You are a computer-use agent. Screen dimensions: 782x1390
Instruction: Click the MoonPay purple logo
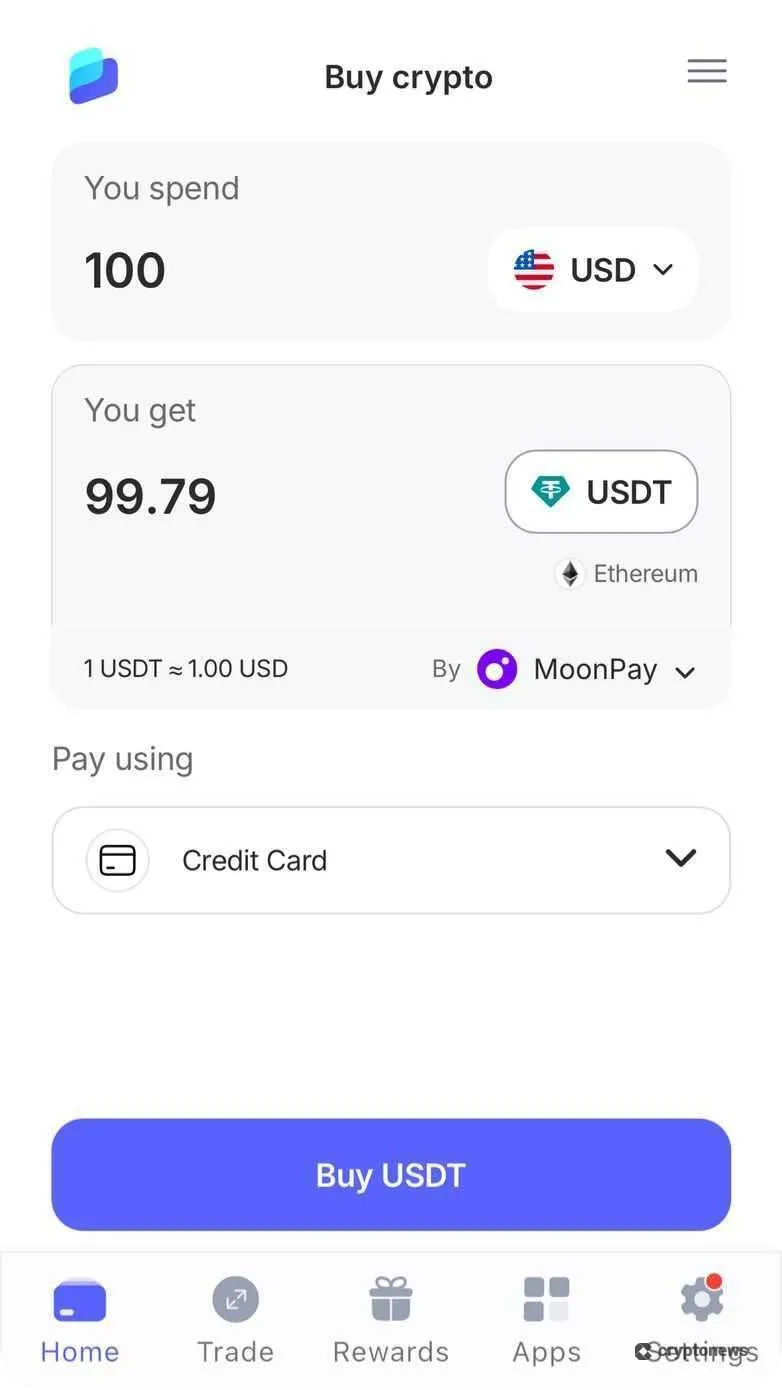(497, 669)
